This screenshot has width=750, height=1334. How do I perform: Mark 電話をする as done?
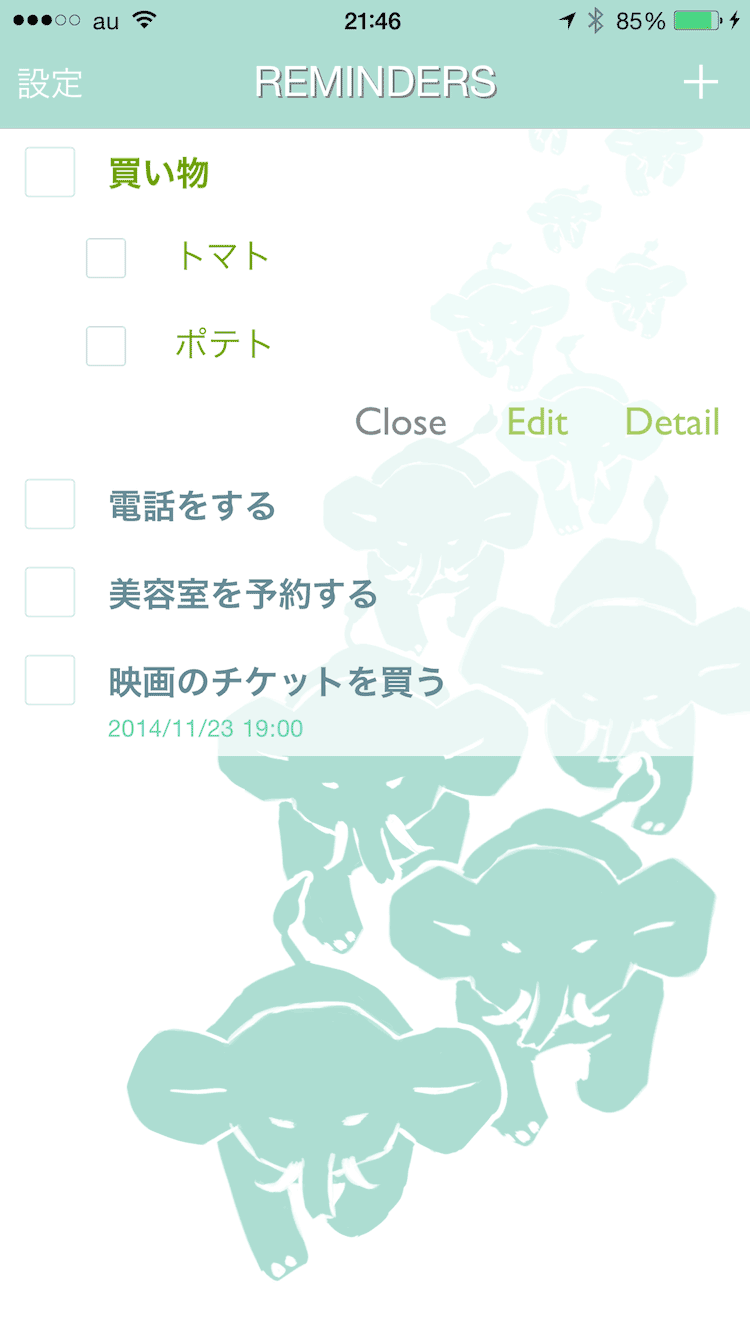[x=50, y=504]
